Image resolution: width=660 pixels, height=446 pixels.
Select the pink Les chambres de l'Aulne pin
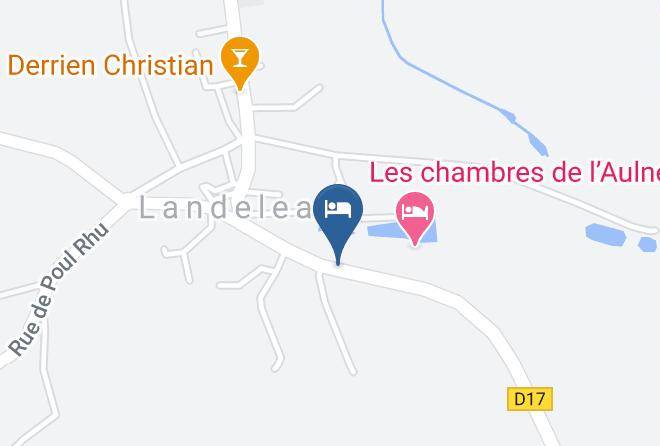415,216
